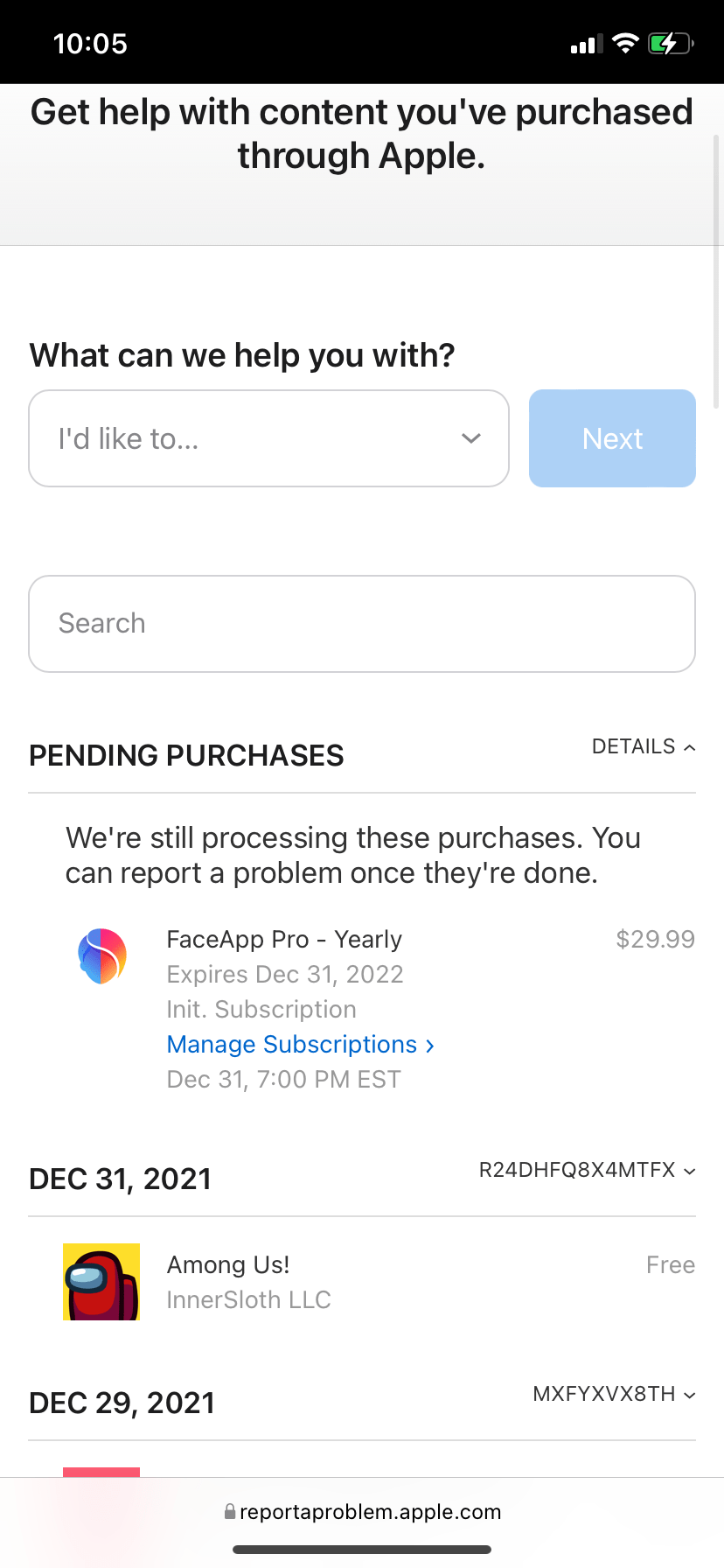Viewport: 724px width, 1568px height.
Task: Tap the Free label next to Among Us!
Action: tap(670, 1264)
